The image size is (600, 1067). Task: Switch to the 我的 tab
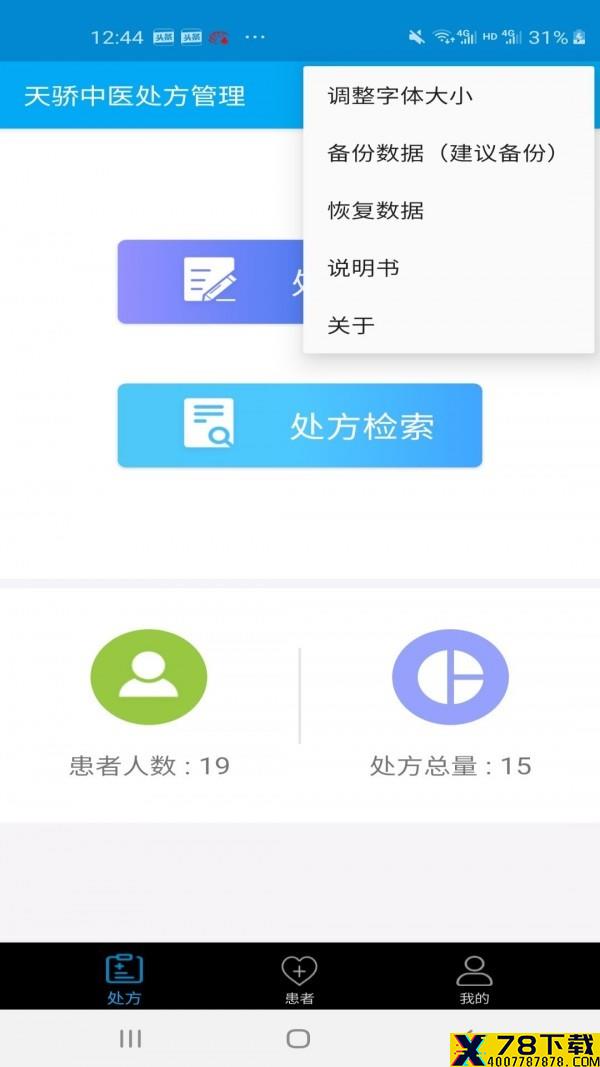474,979
